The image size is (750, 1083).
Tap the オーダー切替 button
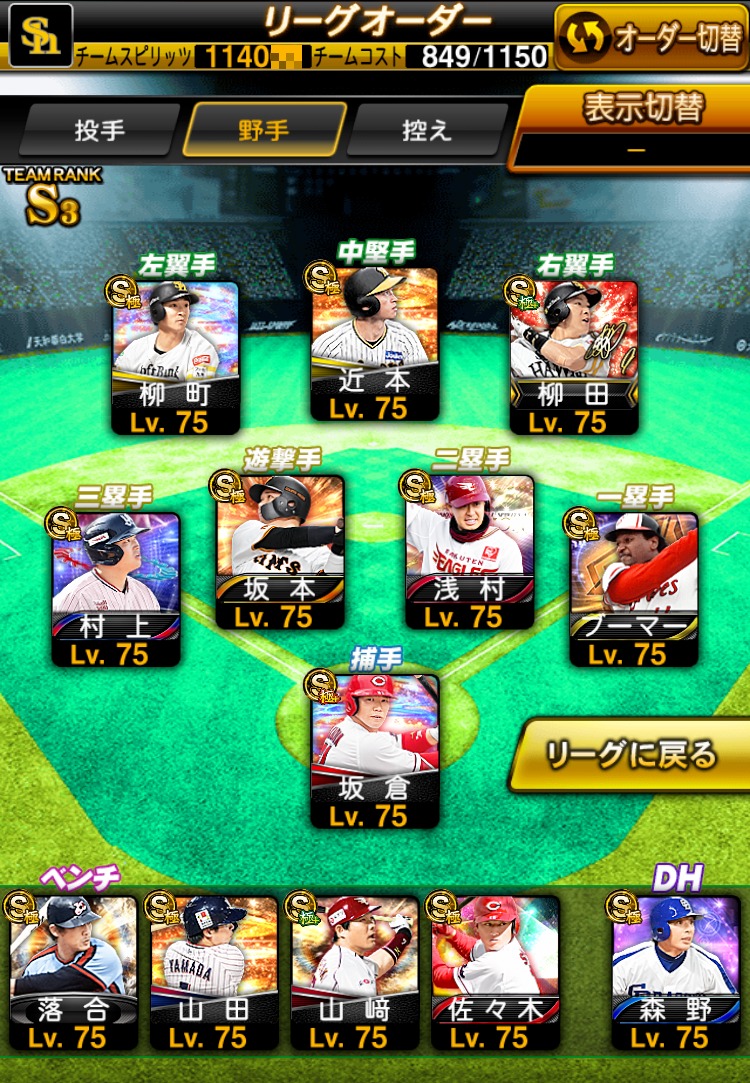(650, 37)
